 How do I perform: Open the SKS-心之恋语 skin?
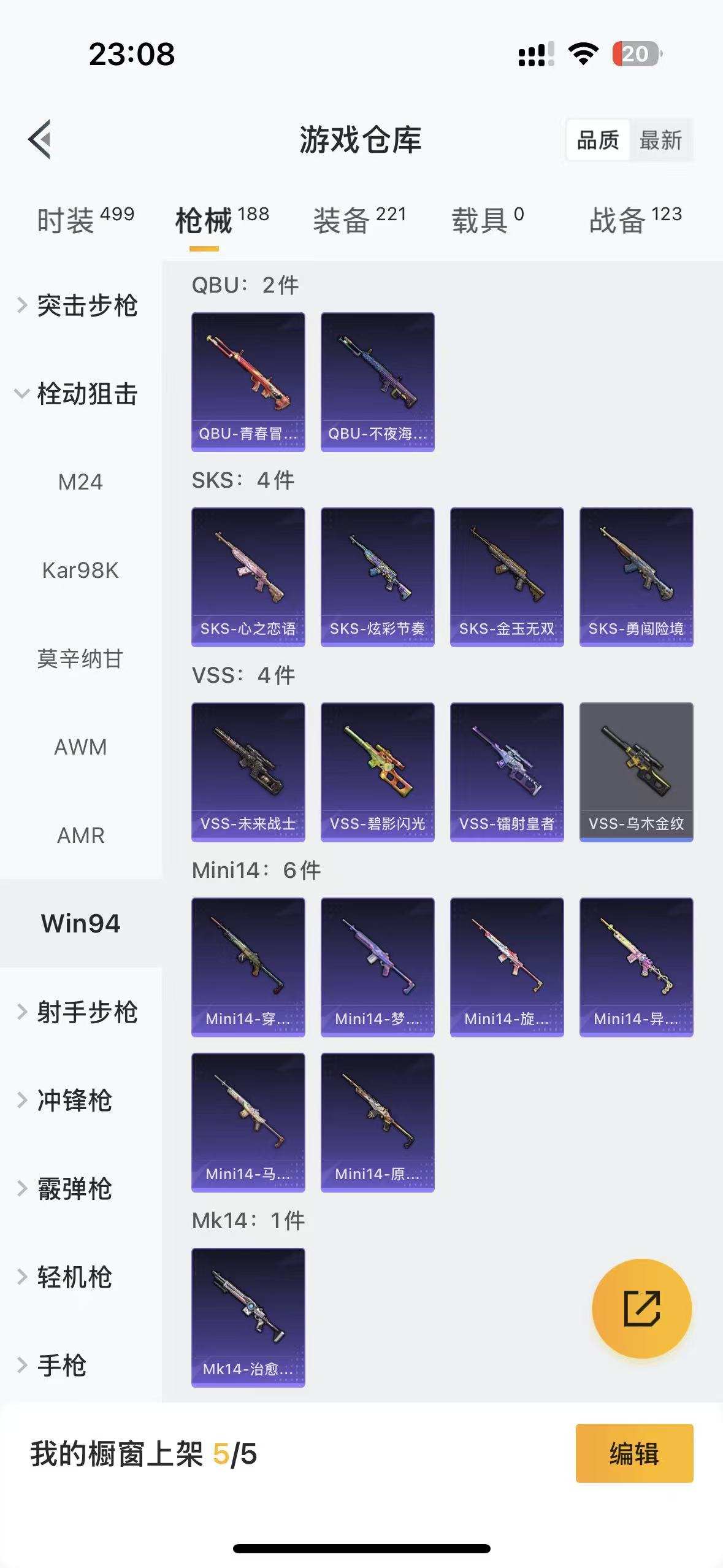pyautogui.click(x=248, y=577)
